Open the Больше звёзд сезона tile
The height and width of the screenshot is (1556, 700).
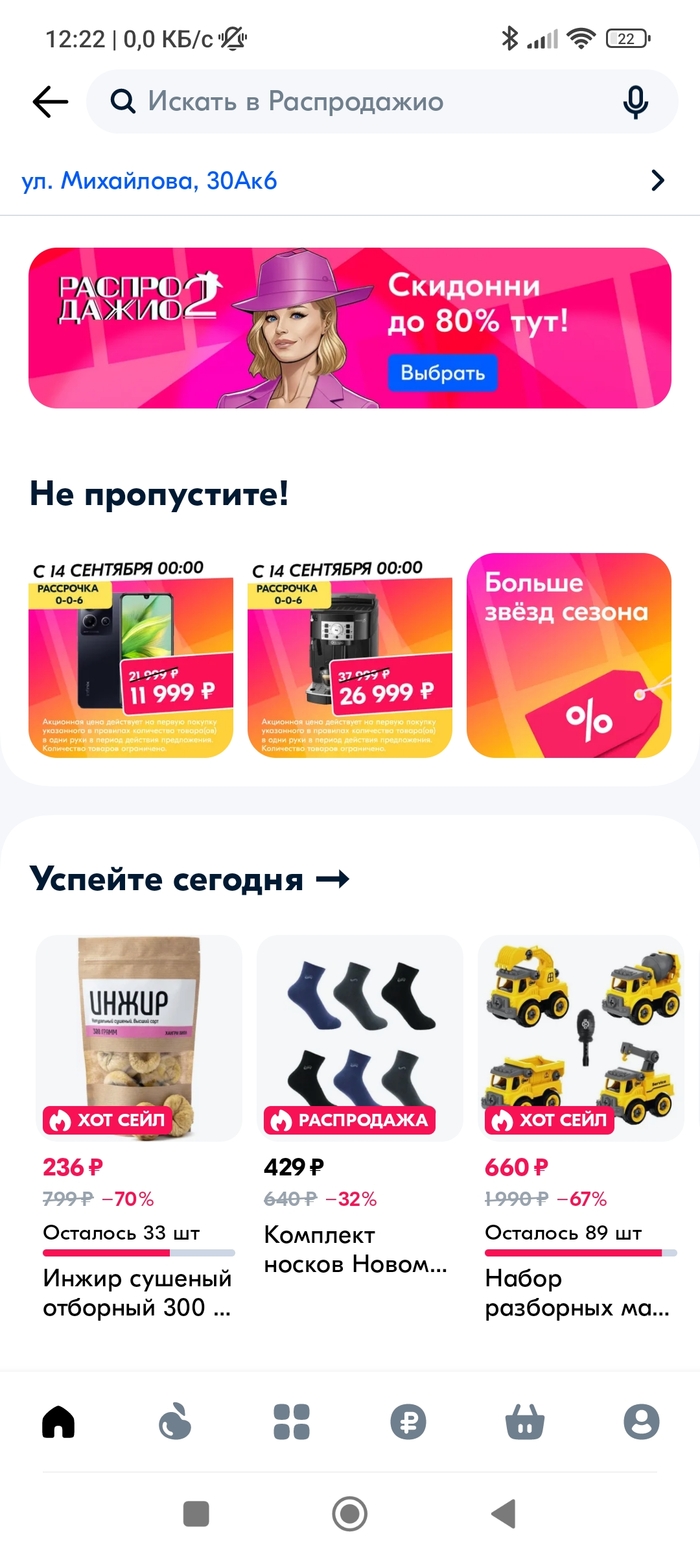(569, 656)
